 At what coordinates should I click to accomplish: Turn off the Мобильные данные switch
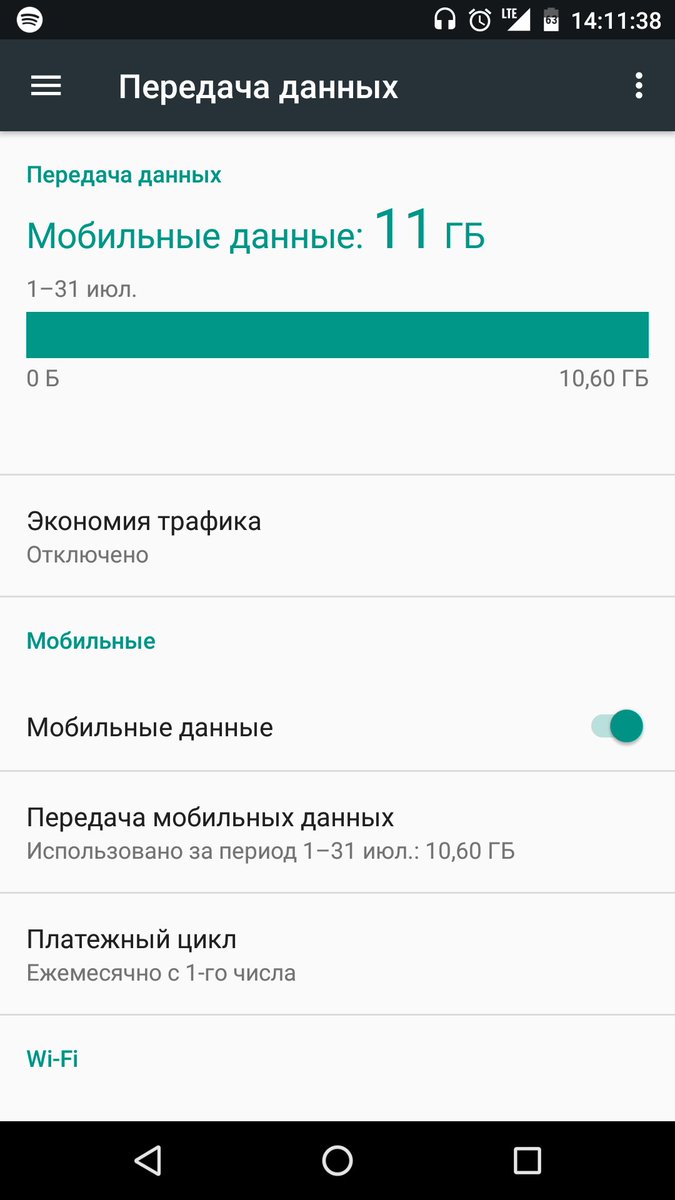click(617, 727)
